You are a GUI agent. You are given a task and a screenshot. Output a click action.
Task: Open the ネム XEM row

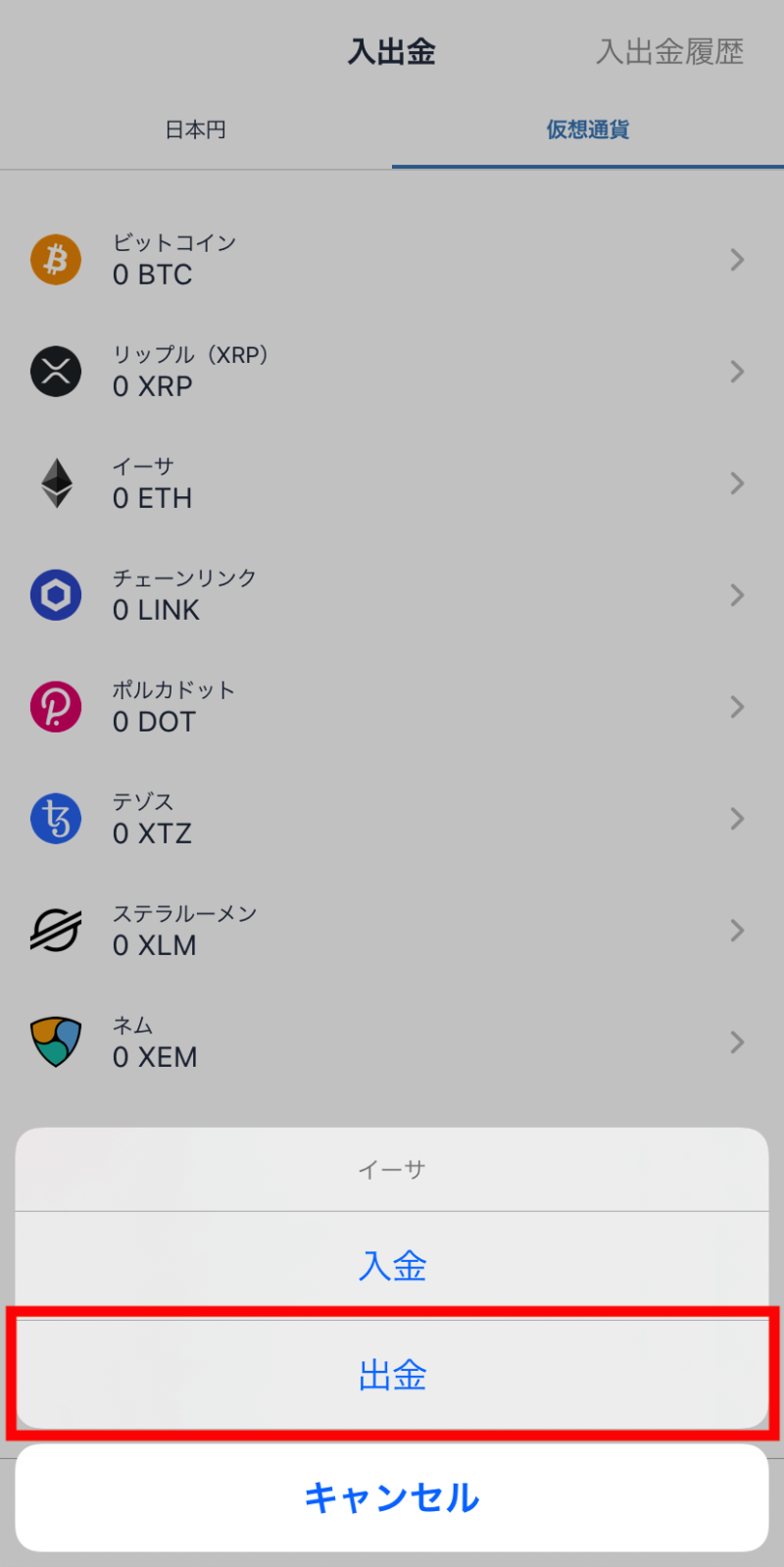coord(392,1042)
